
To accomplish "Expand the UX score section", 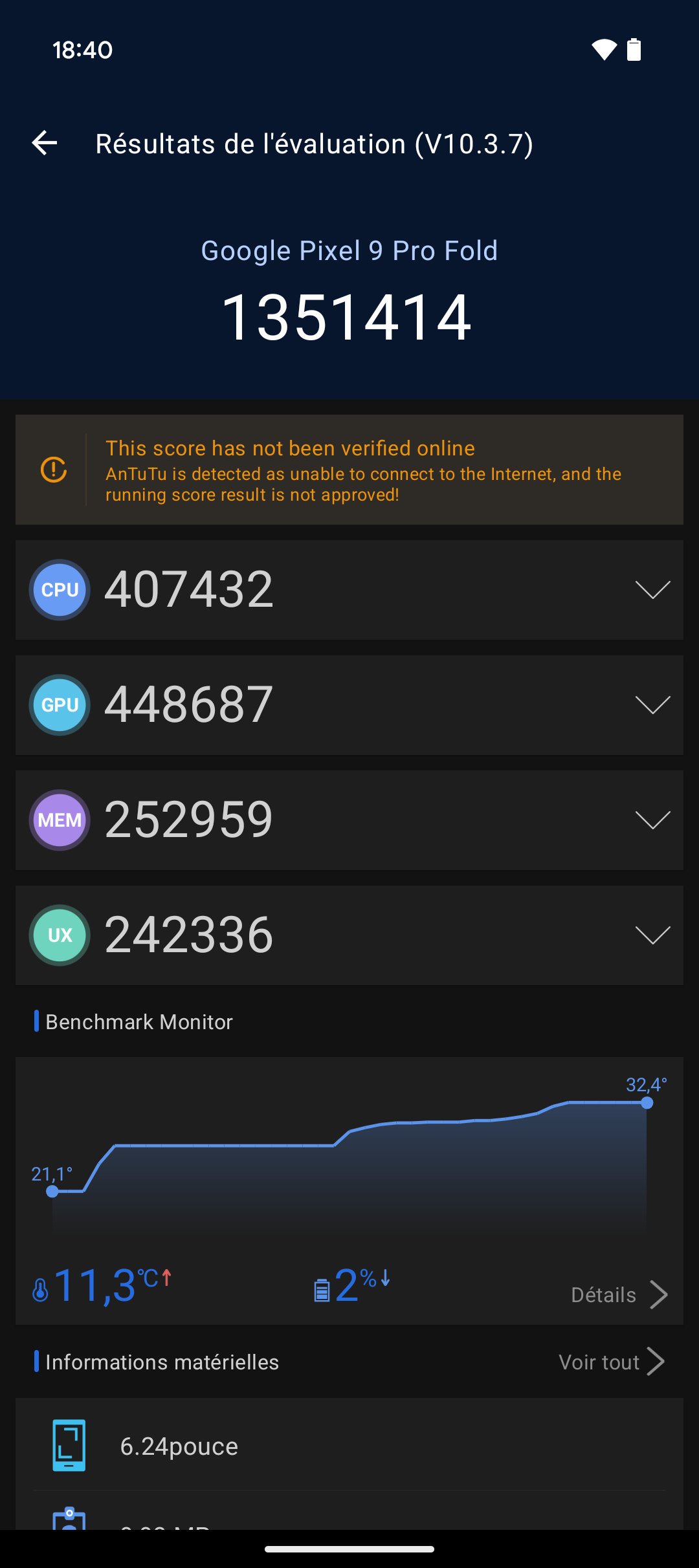I will point(652,935).
